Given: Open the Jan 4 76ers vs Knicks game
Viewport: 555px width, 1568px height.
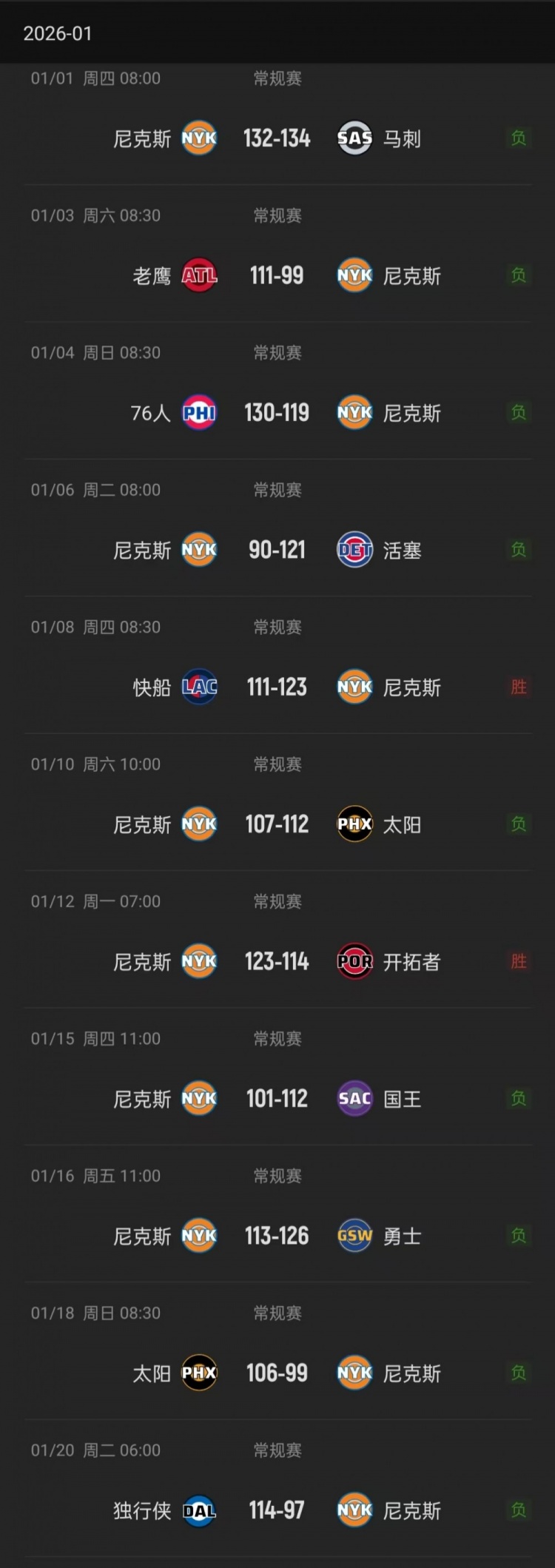Looking at the screenshot, I should tap(277, 413).
